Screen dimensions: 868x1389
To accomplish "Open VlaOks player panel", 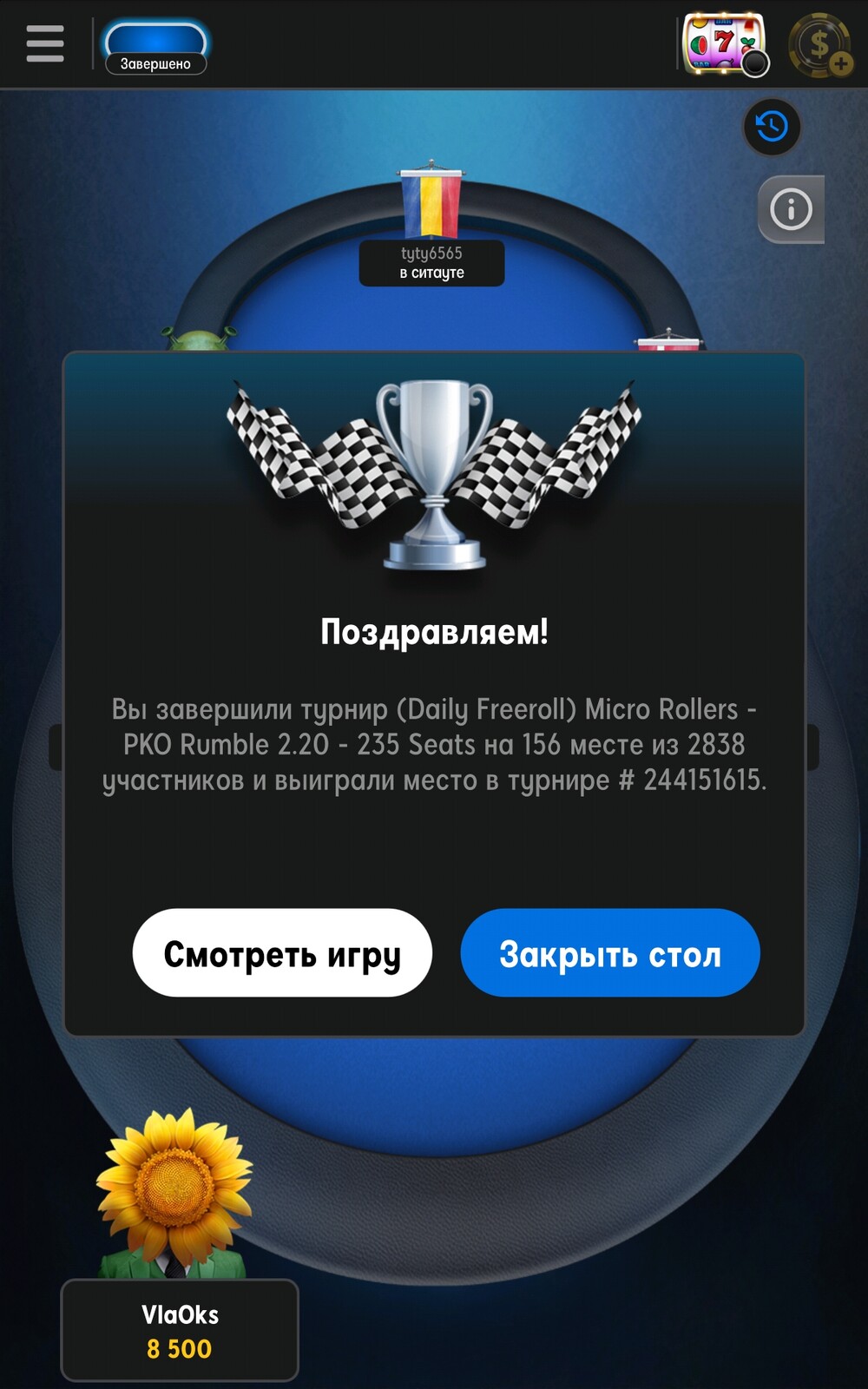I will click(180, 1330).
